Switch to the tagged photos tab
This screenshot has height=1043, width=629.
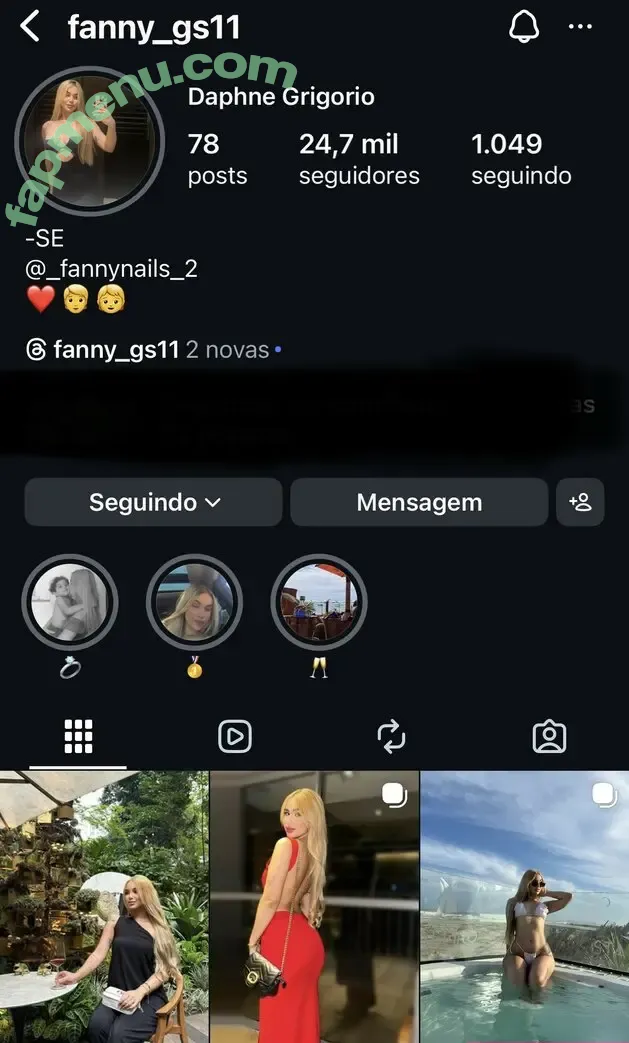coord(549,737)
